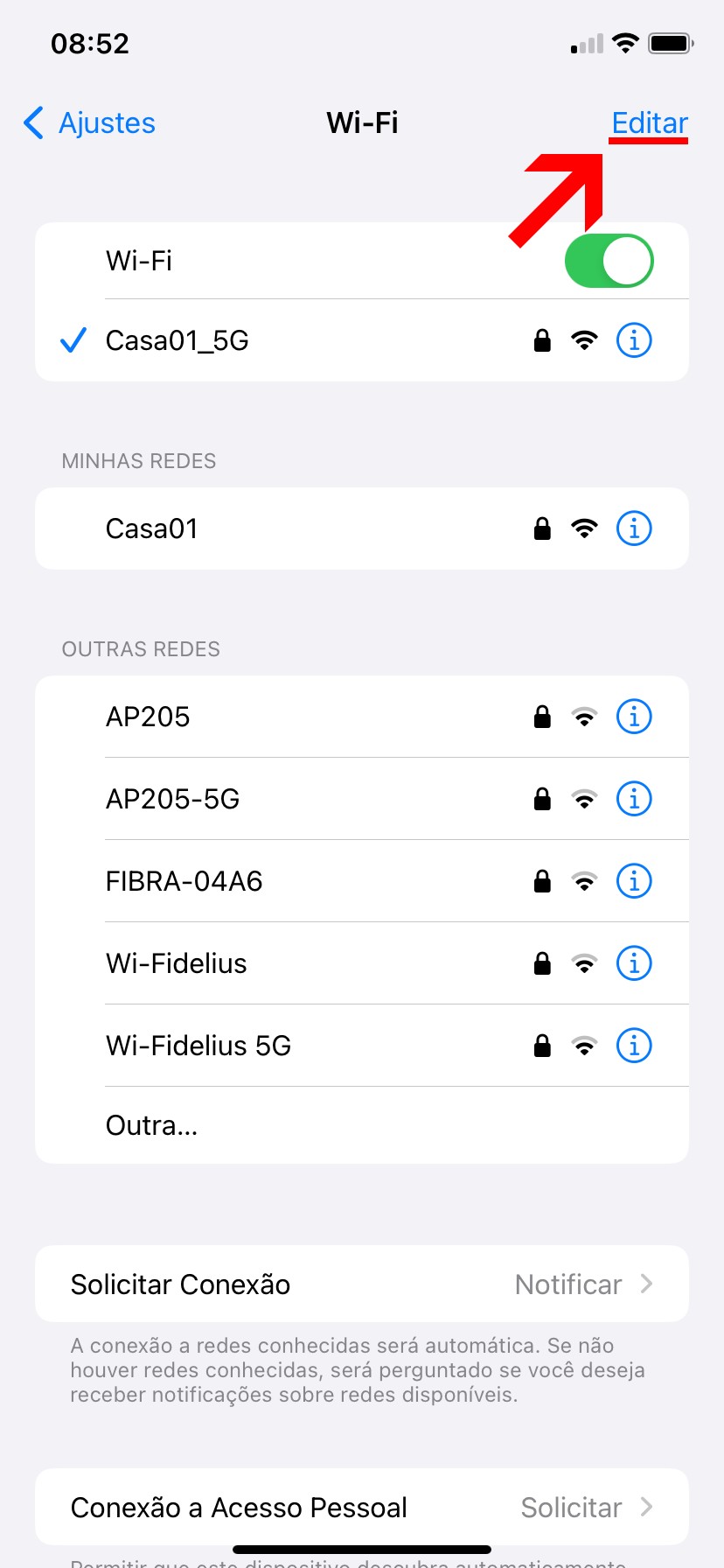Choose the Wi-Fidelius 5G network
The image size is (724, 1568).
click(x=262, y=1046)
